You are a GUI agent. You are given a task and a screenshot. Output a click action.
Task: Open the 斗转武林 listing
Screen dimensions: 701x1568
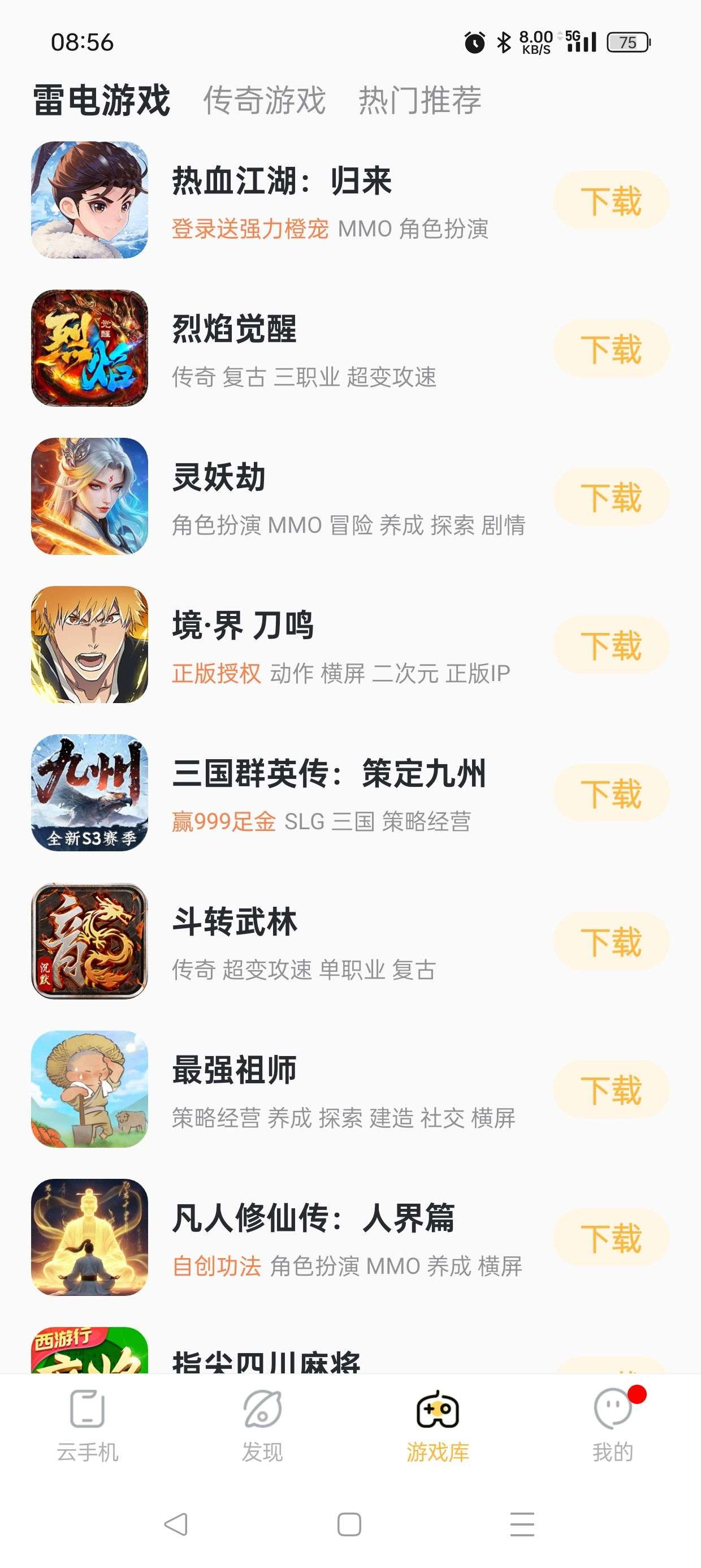pyautogui.click(x=234, y=922)
